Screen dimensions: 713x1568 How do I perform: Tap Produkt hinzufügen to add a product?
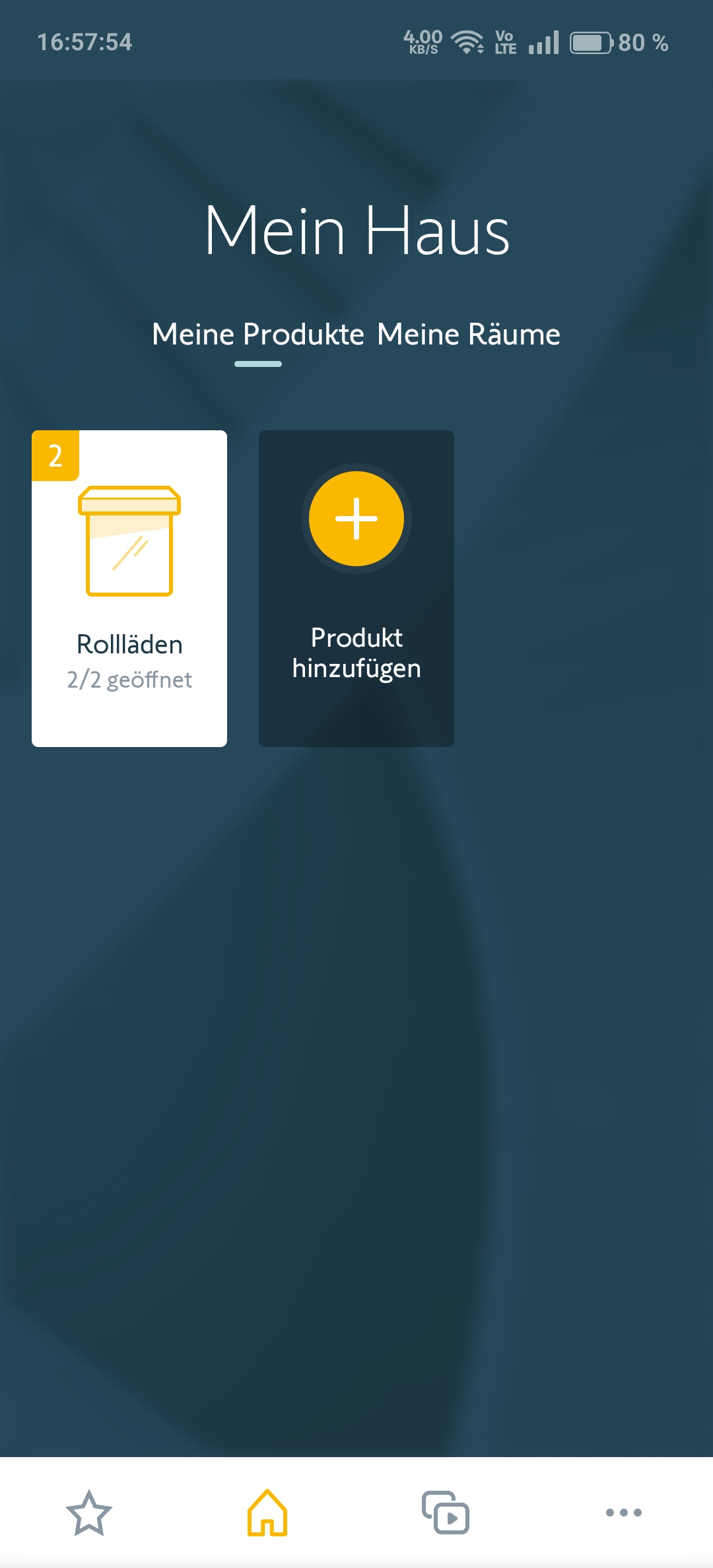tap(356, 588)
